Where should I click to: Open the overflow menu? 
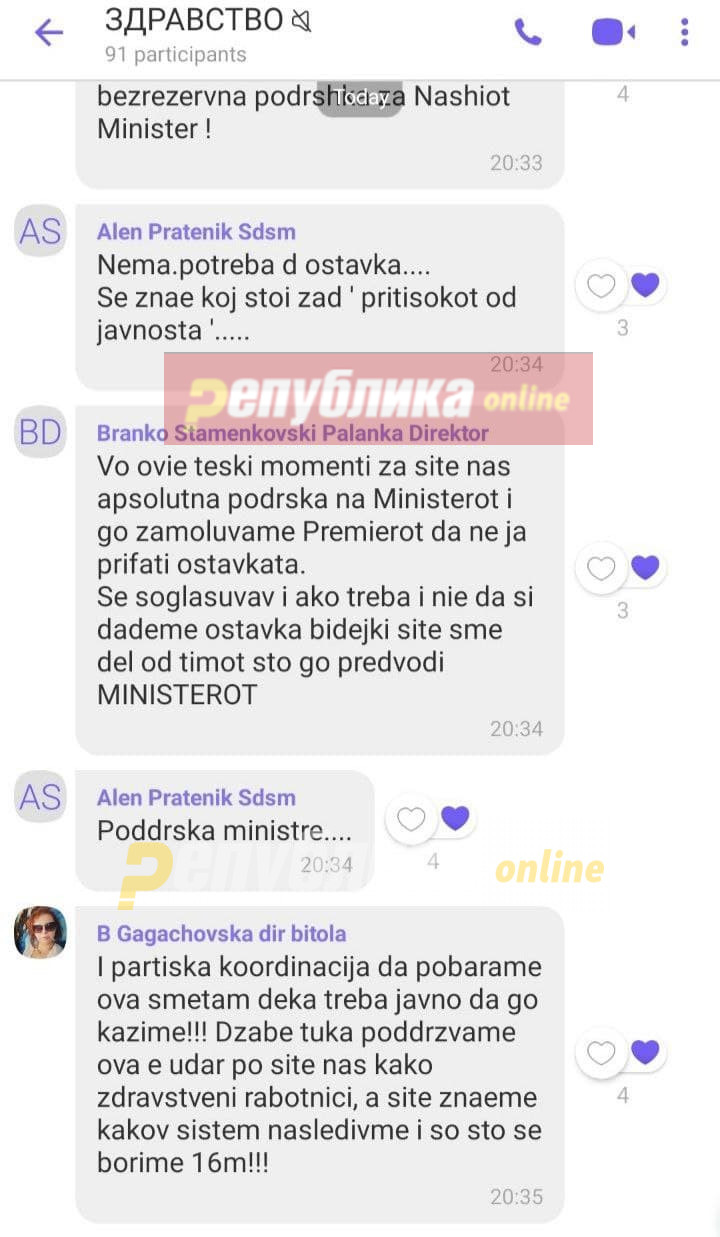coord(684,33)
